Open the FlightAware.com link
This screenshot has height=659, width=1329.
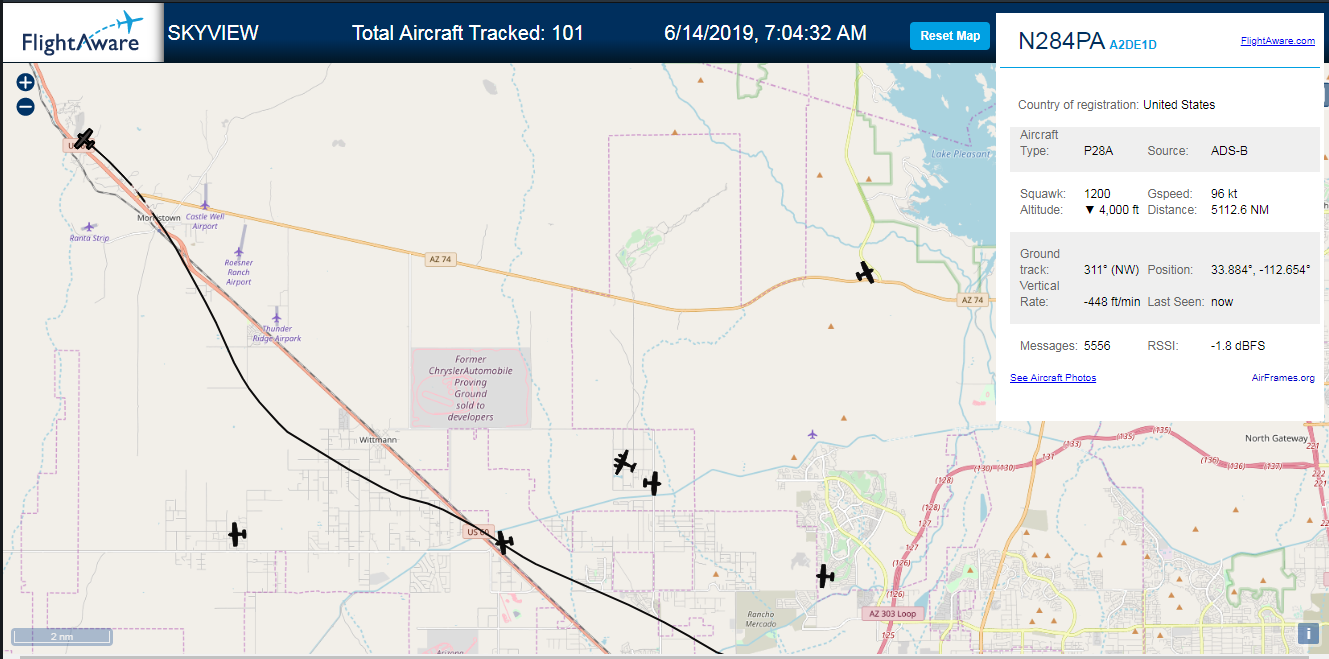tap(1278, 41)
